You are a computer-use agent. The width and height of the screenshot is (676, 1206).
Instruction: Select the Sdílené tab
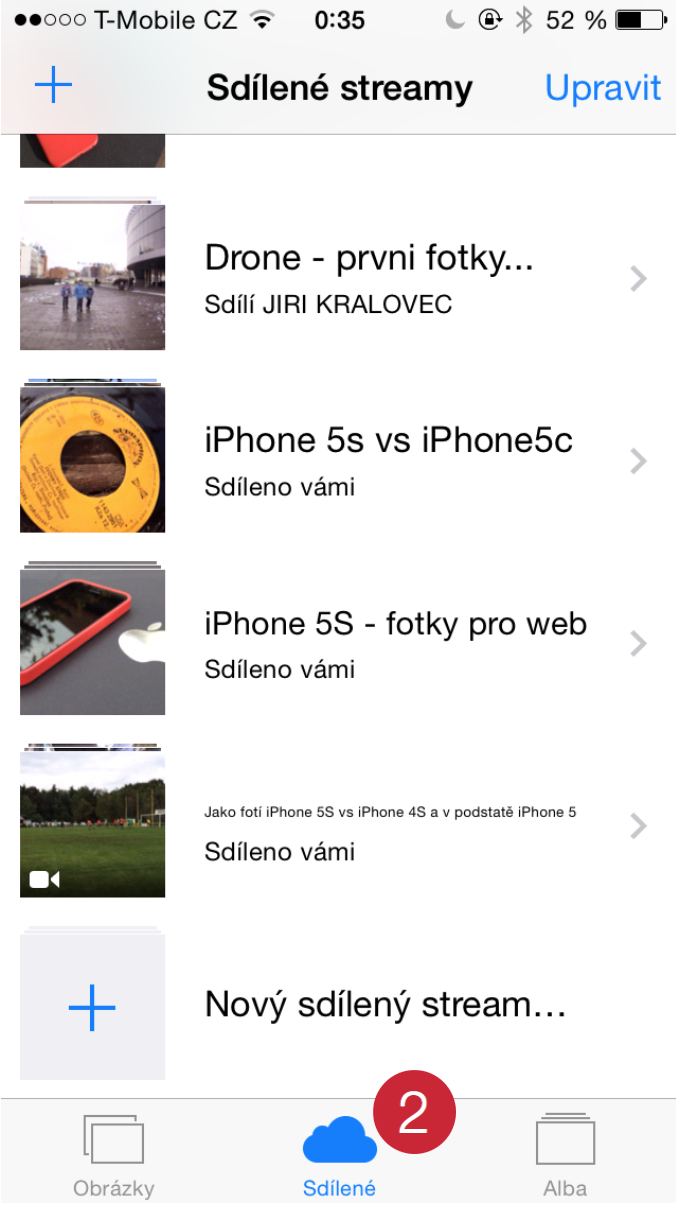tap(340, 1155)
